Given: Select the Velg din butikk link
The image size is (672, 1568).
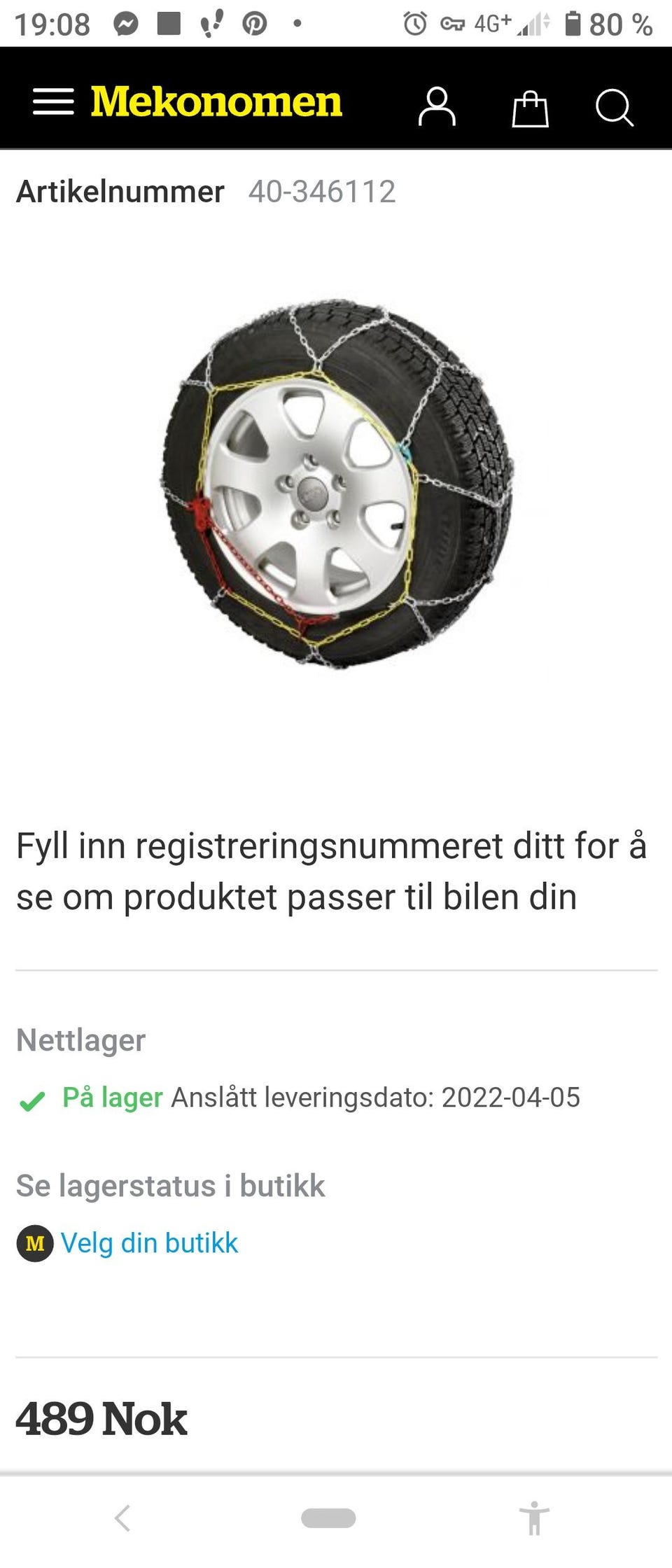Looking at the screenshot, I should 149,1243.
